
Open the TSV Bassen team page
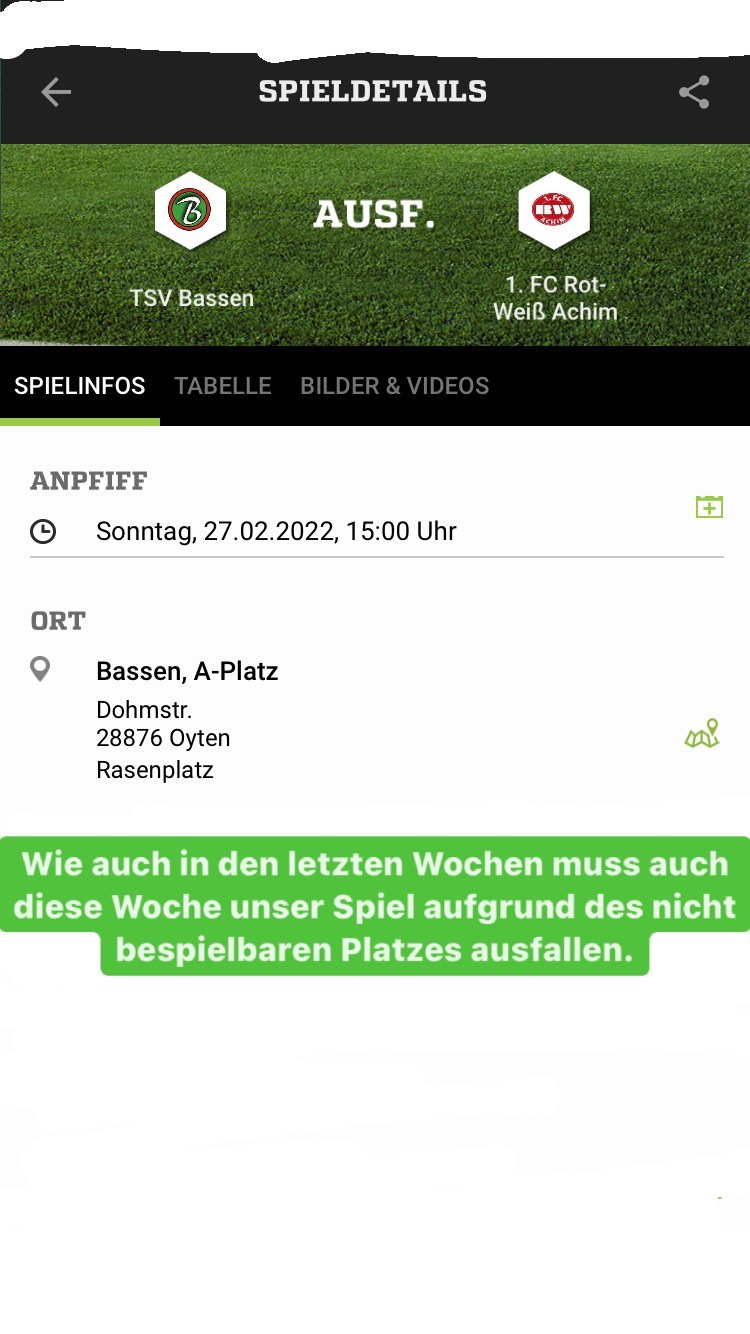tap(191, 212)
